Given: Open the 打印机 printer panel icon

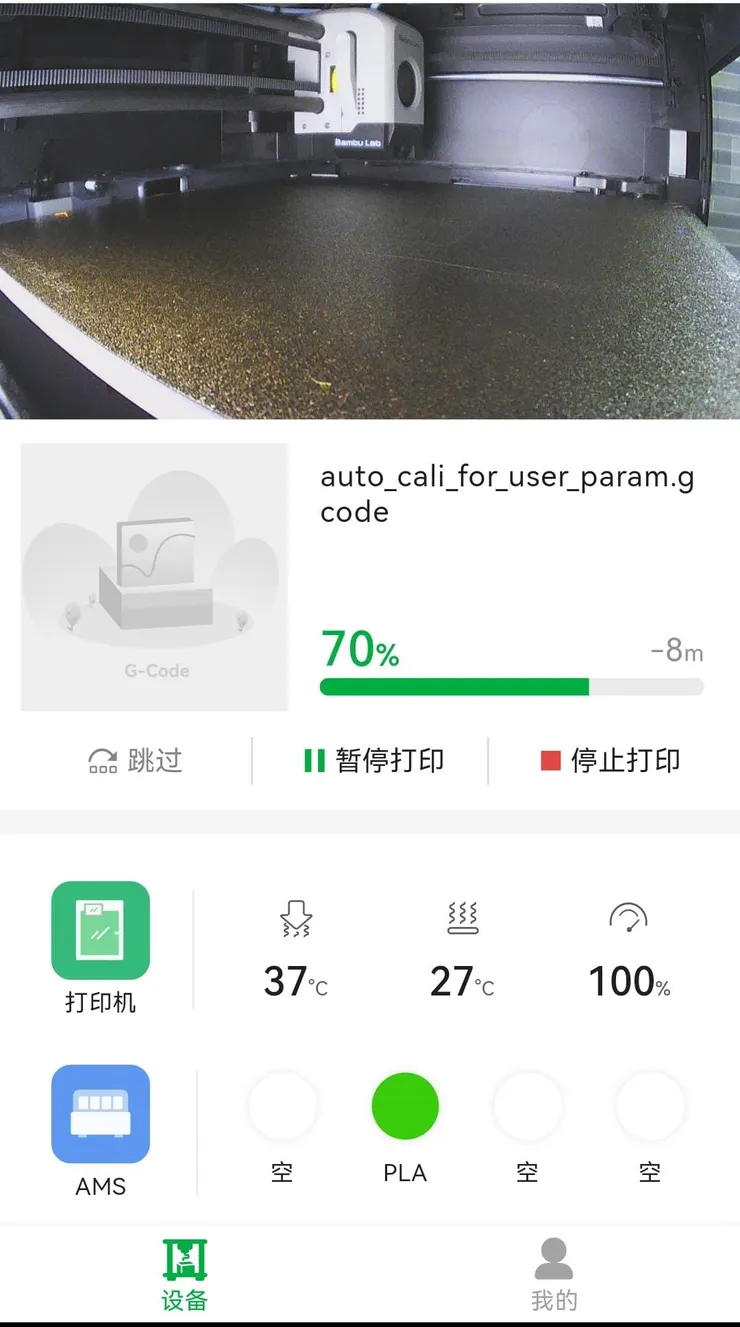Looking at the screenshot, I should [x=100, y=932].
